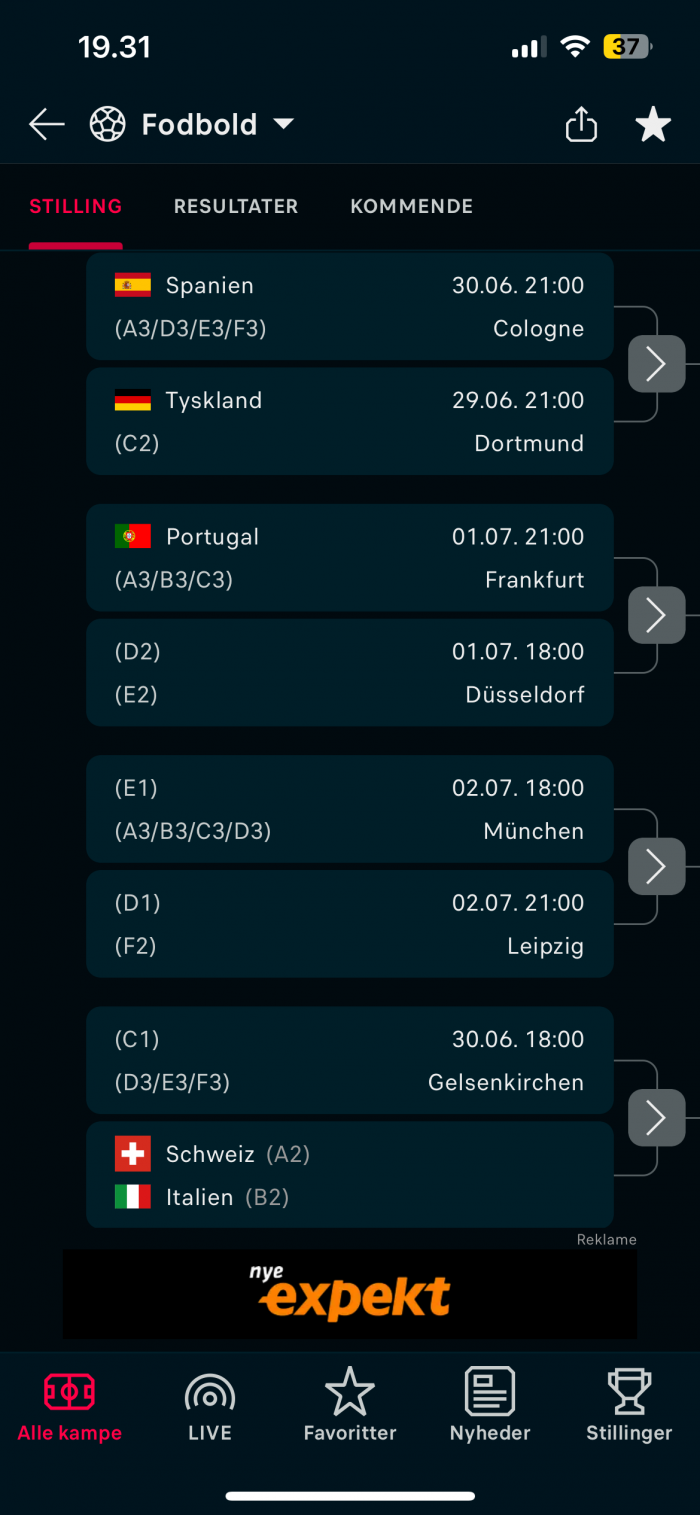Go back using the arrow icon
Viewport: 700px width, 1515px height.
coord(47,125)
